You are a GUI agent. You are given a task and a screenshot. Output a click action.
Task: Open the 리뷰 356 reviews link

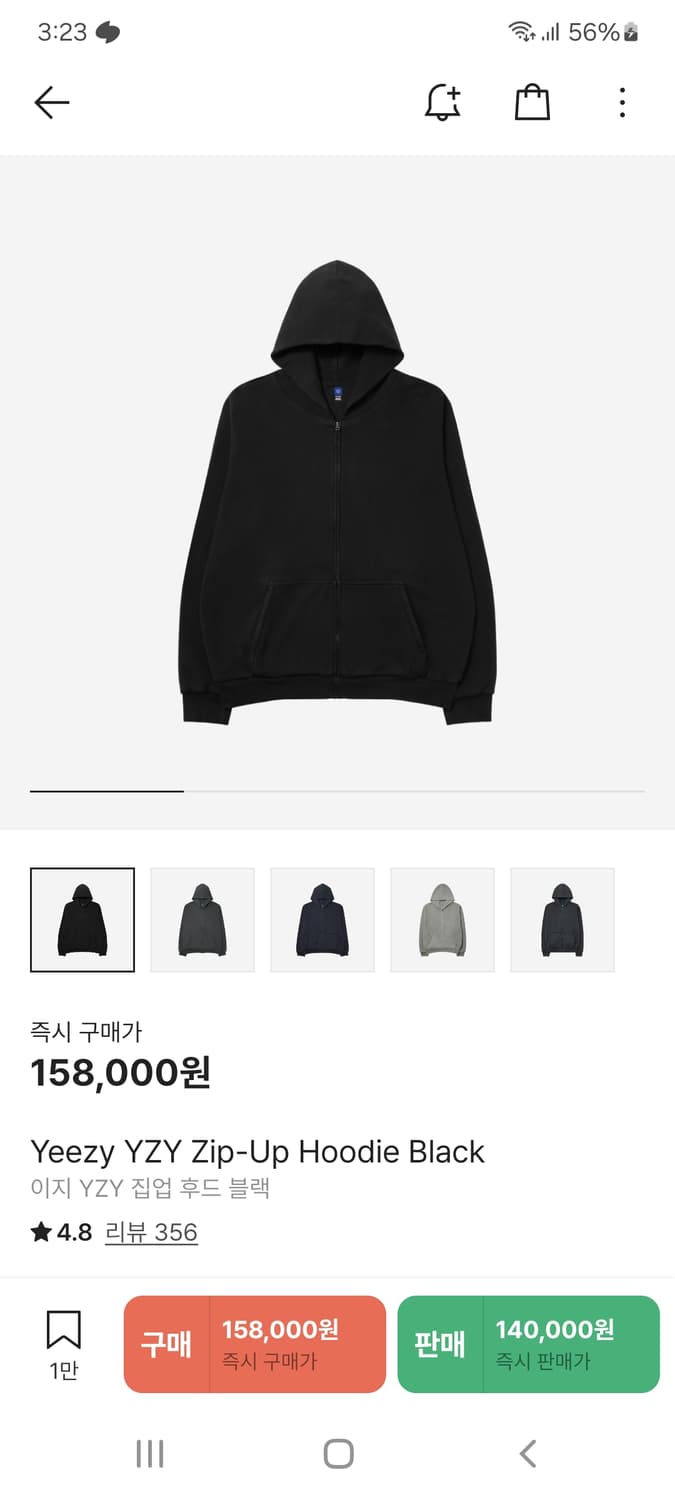(151, 1232)
